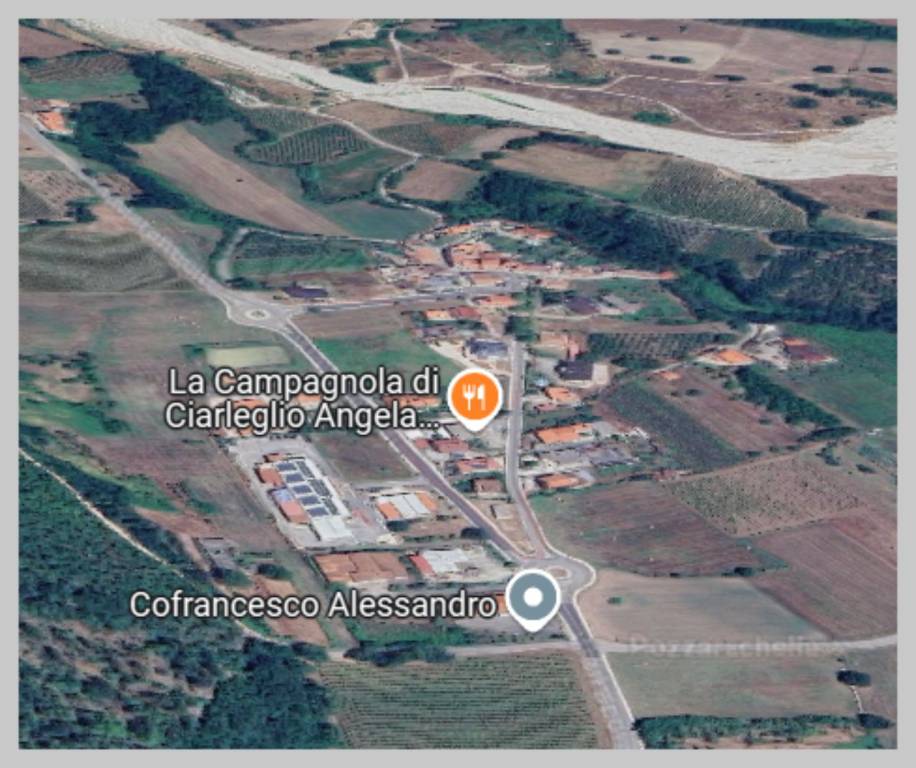The image size is (916, 768).
Task: Open the La Campagnola di Ciarleglio Angela restaurant pin
Action: click(474, 396)
